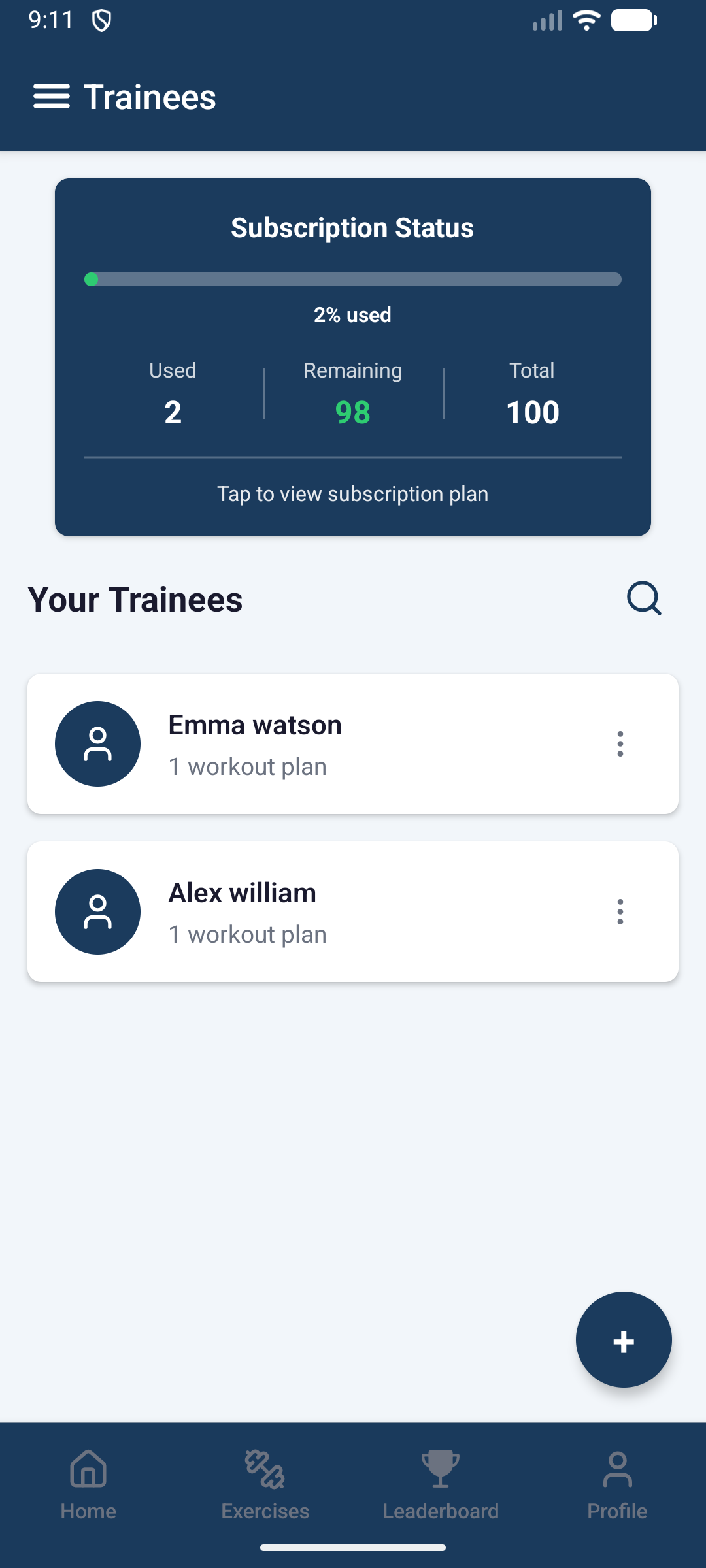Click the subscription usage progress bar
The image size is (706, 1568).
[x=353, y=279]
